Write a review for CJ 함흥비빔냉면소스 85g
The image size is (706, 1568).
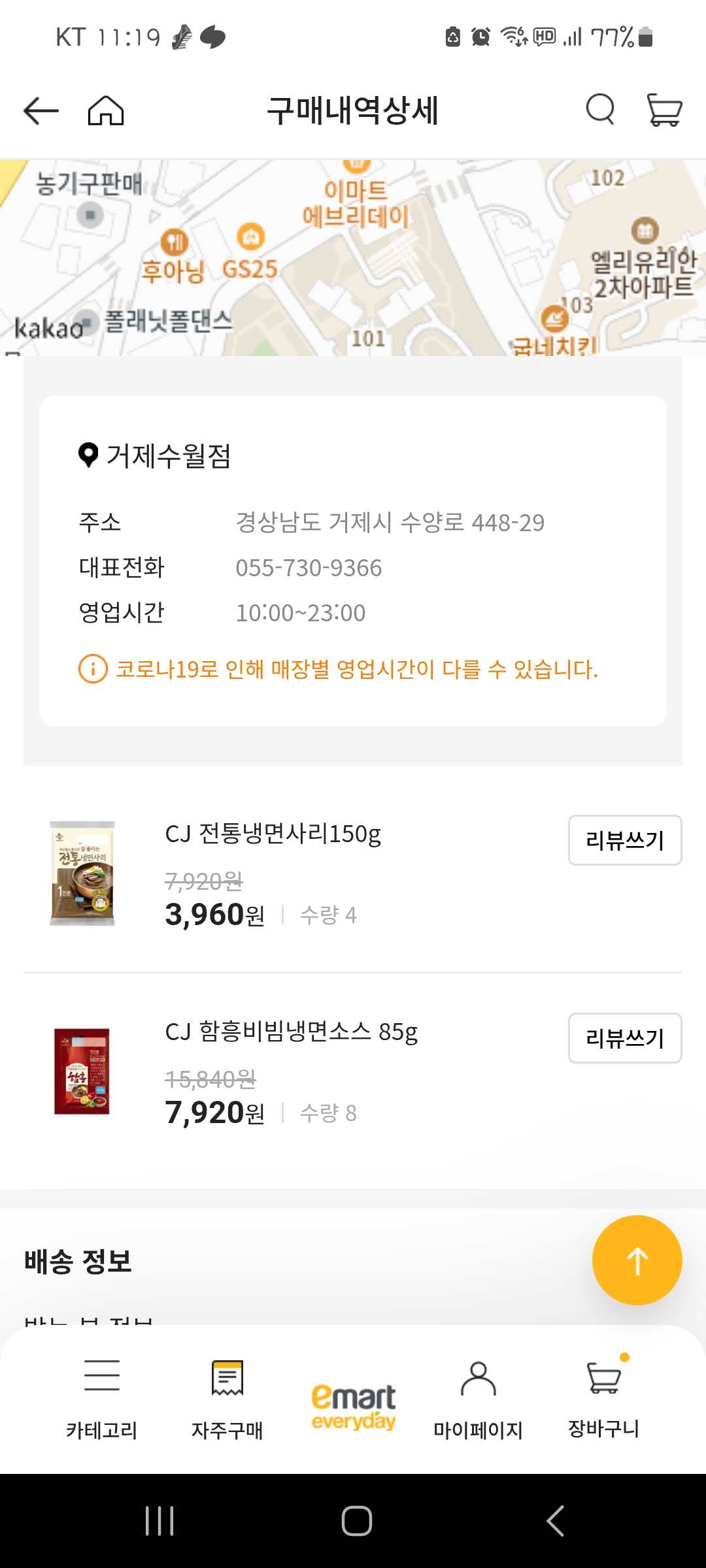(x=624, y=1039)
